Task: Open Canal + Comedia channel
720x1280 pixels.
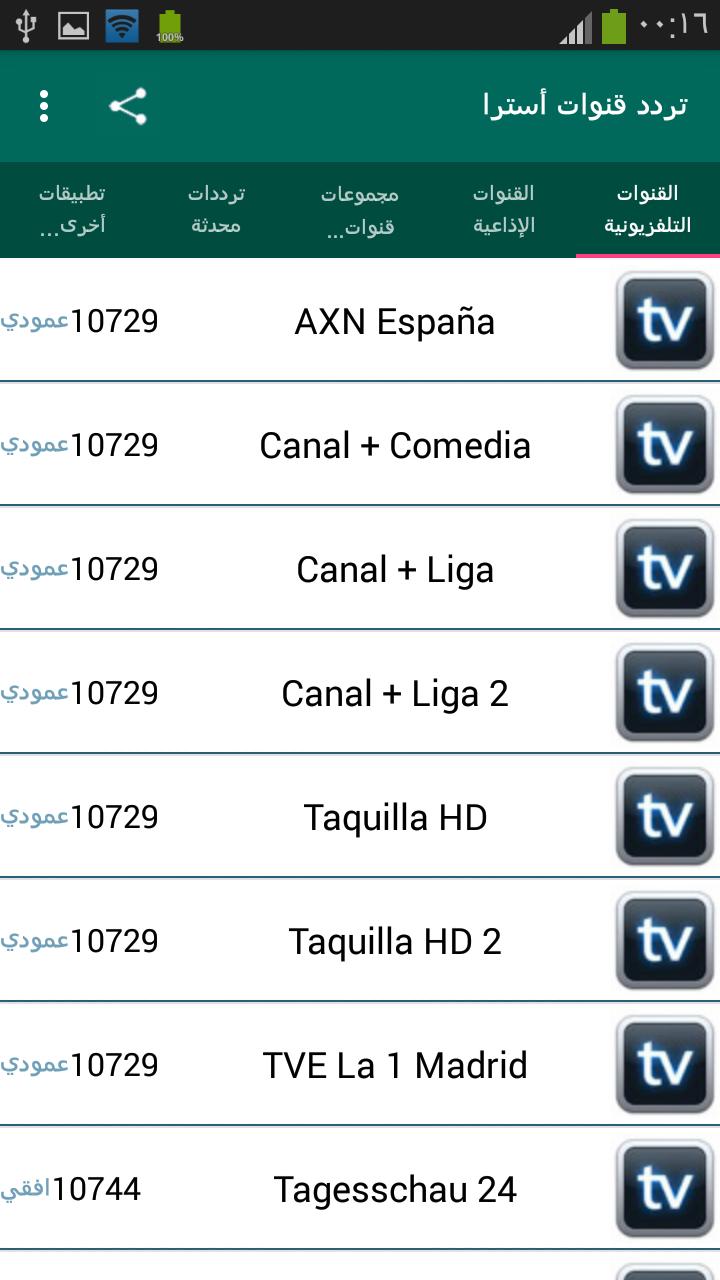Action: click(360, 445)
